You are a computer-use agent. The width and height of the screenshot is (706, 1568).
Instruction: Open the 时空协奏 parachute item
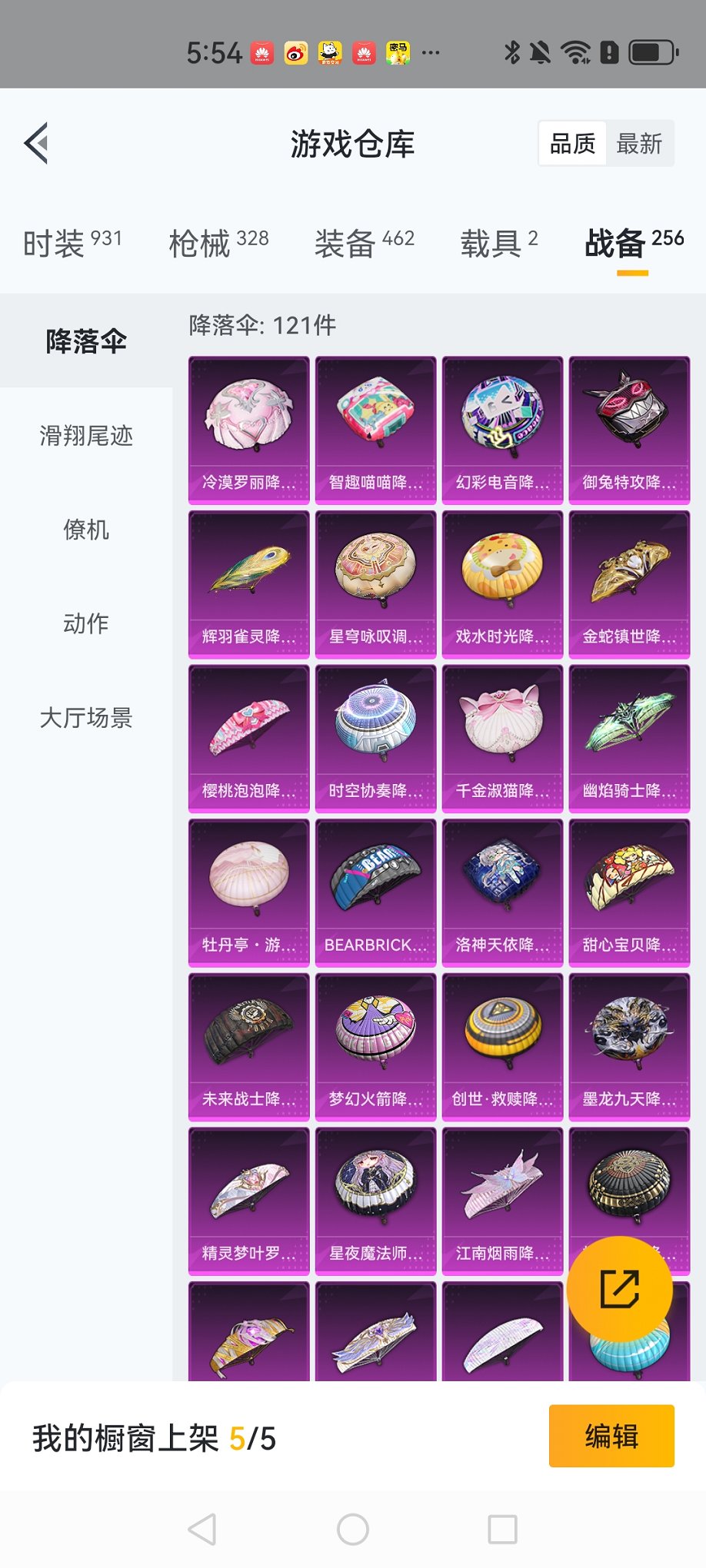click(375, 738)
